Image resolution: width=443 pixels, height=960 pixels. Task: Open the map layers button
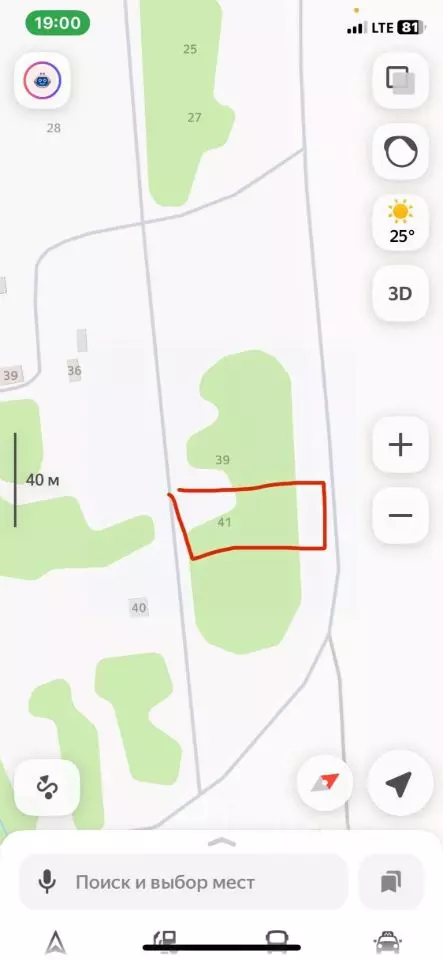click(x=400, y=81)
